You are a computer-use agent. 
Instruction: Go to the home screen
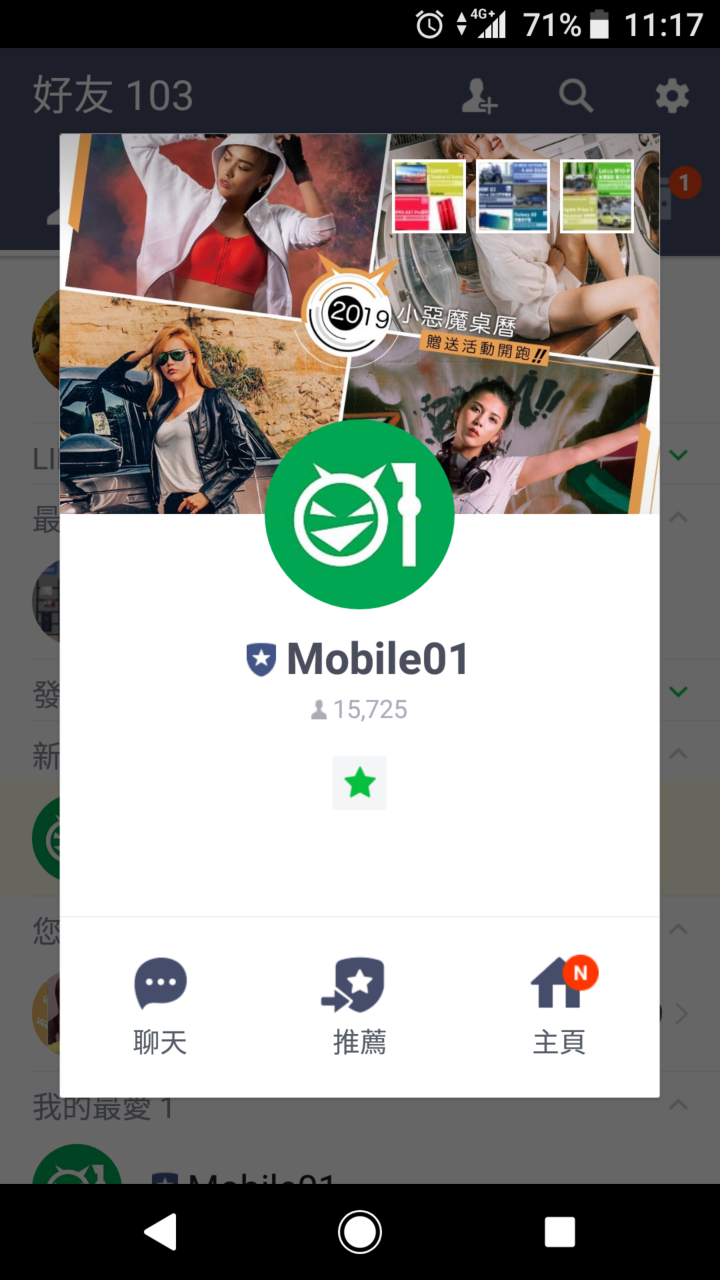(x=360, y=1232)
